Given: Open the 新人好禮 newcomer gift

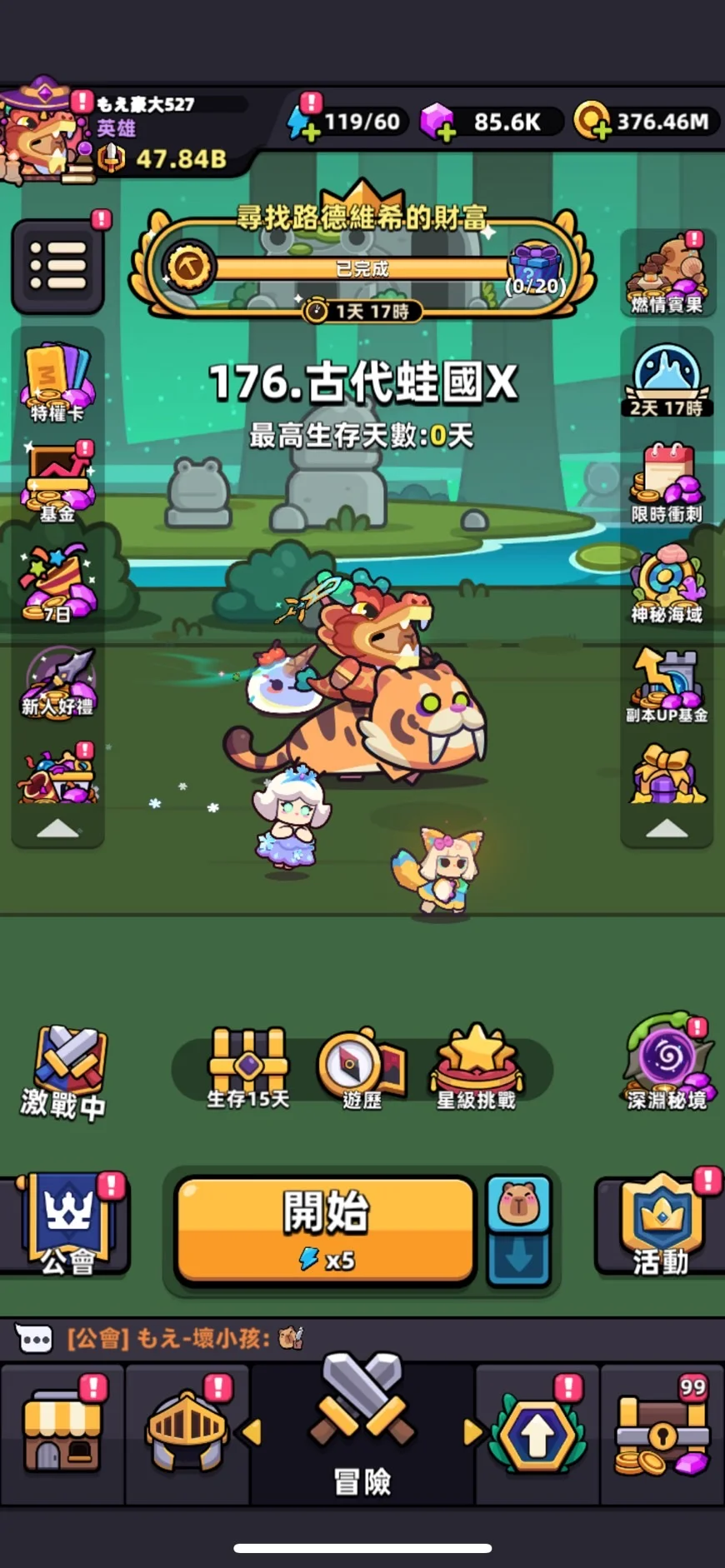Looking at the screenshot, I should 57,683.
